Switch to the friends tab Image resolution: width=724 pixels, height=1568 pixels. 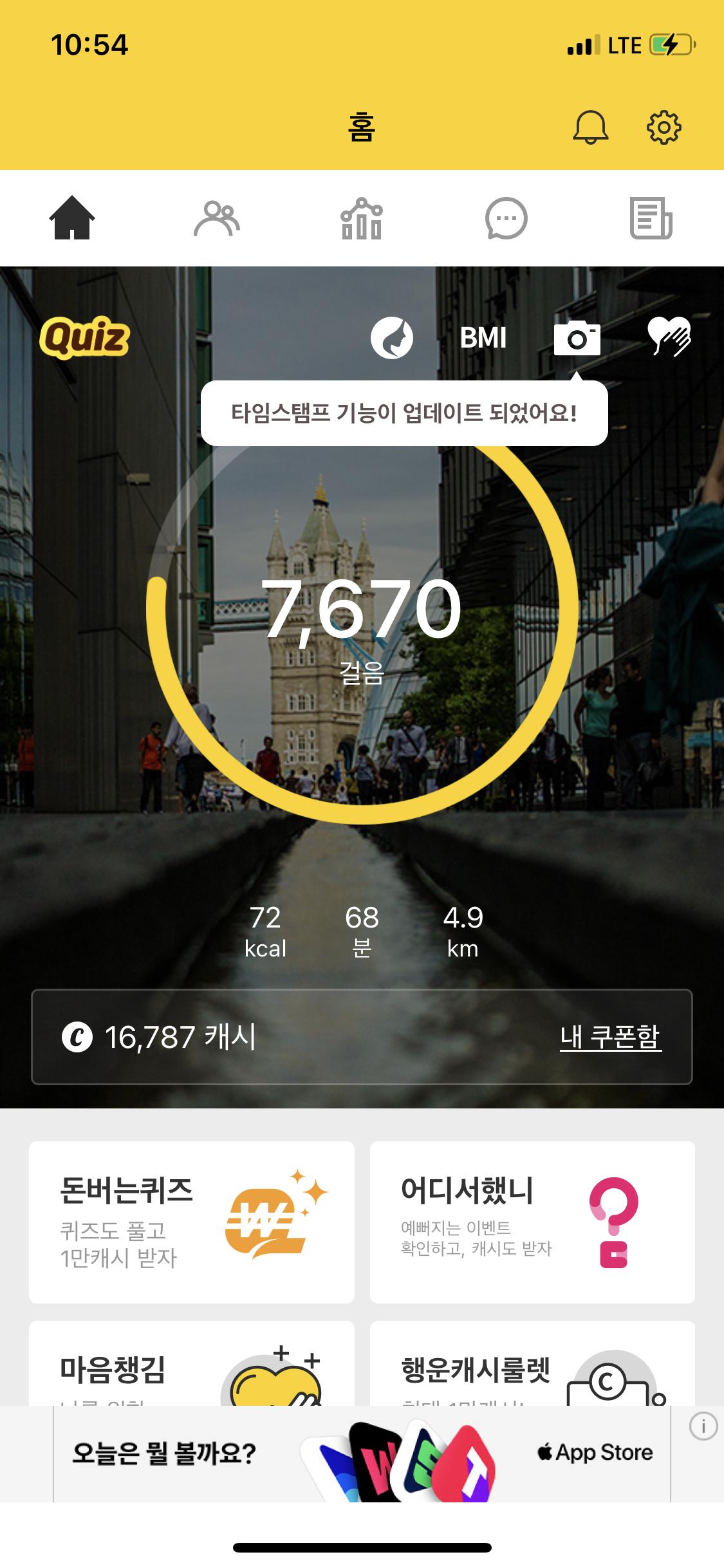(x=217, y=218)
